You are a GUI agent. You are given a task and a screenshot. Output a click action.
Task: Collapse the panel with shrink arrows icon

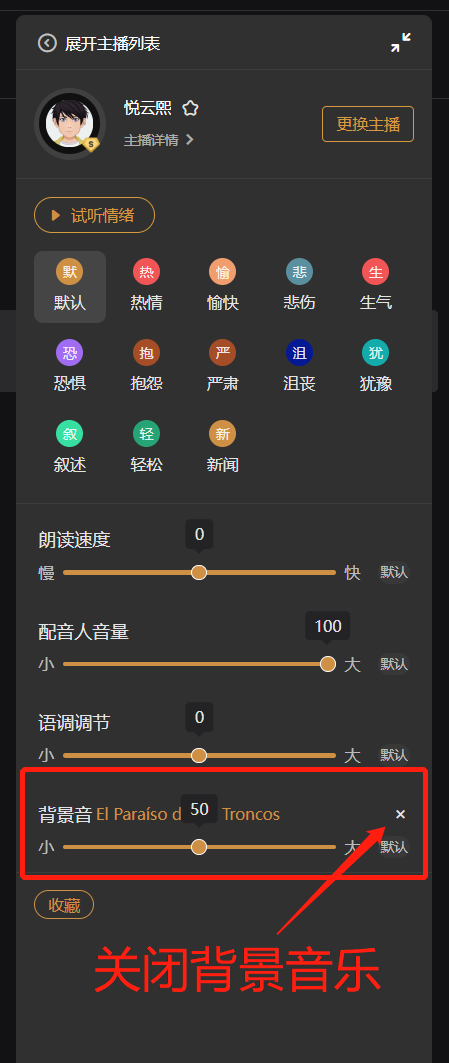[x=401, y=43]
